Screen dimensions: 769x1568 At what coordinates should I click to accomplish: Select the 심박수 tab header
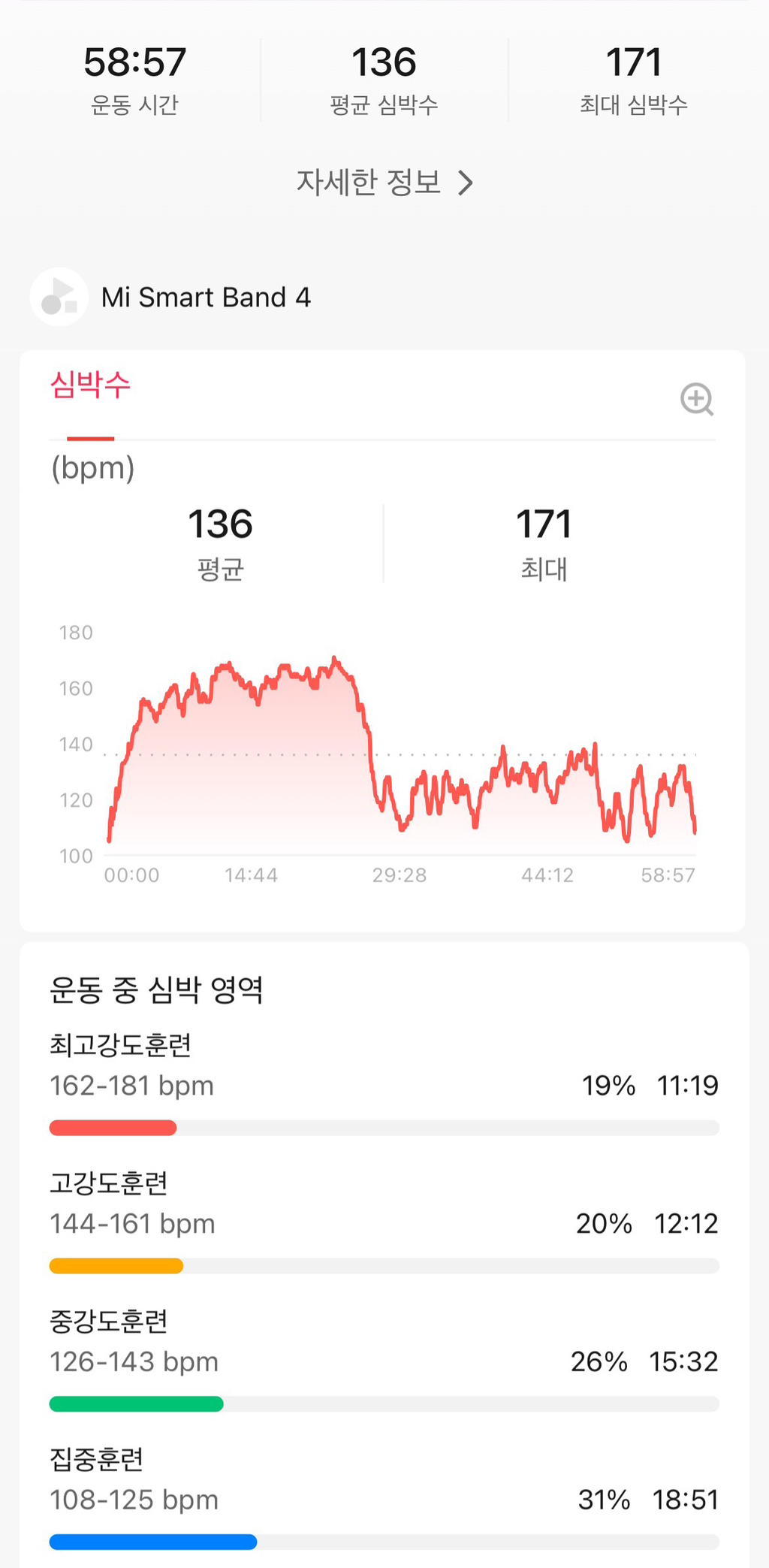coord(89,385)
